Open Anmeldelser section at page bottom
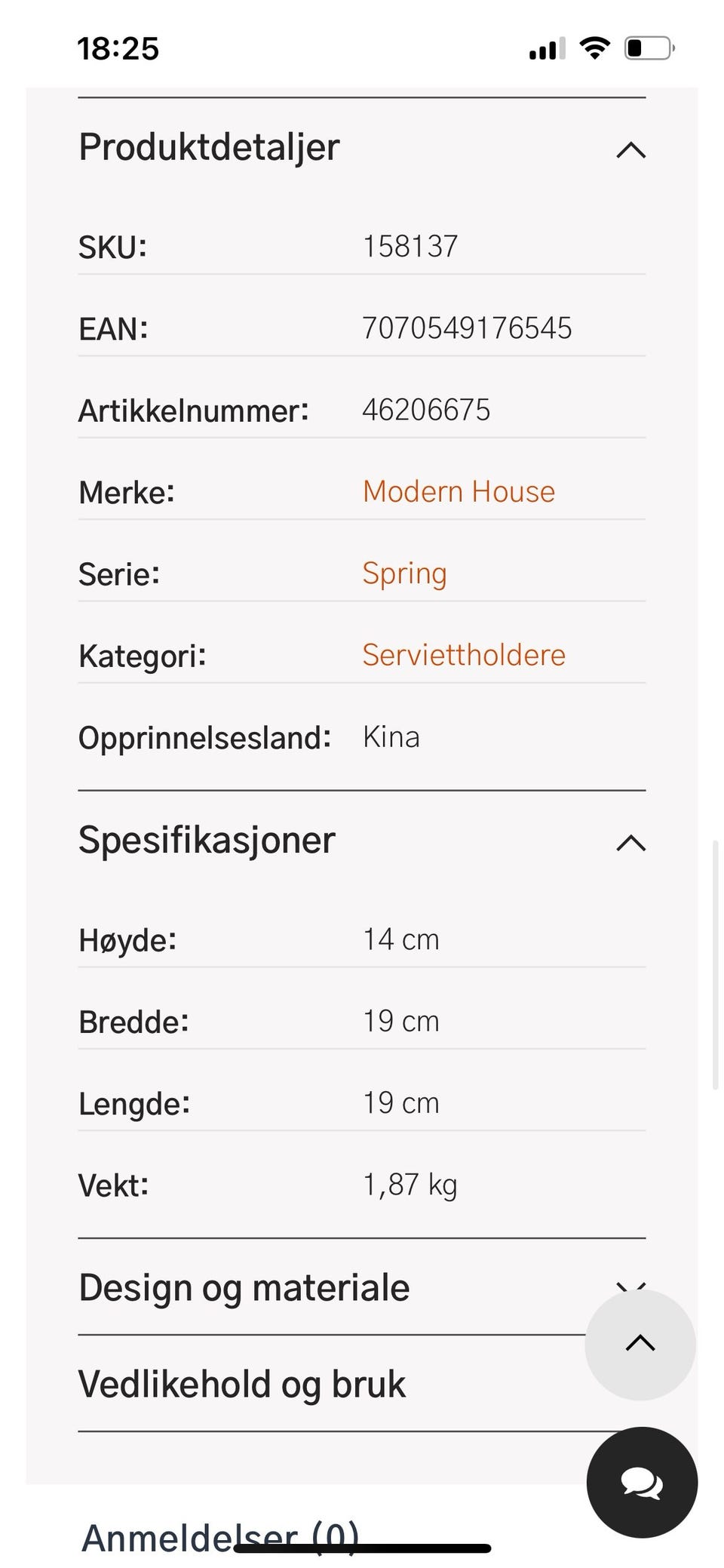Viewport: 724px width, 1568px height. [x=221, y=1536]
